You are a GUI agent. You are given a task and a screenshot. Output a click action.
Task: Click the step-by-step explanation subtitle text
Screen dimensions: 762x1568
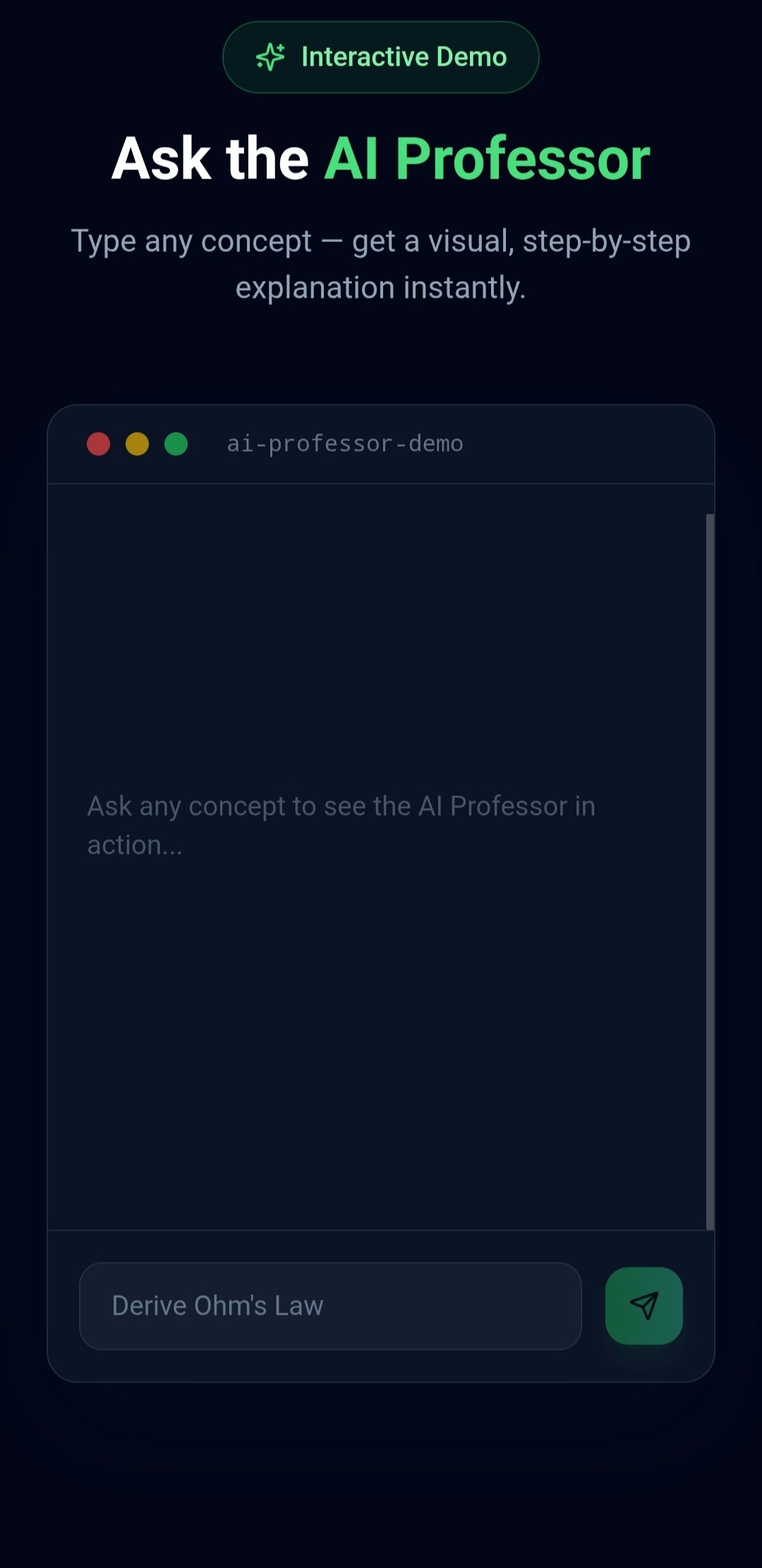click(381, 263)
